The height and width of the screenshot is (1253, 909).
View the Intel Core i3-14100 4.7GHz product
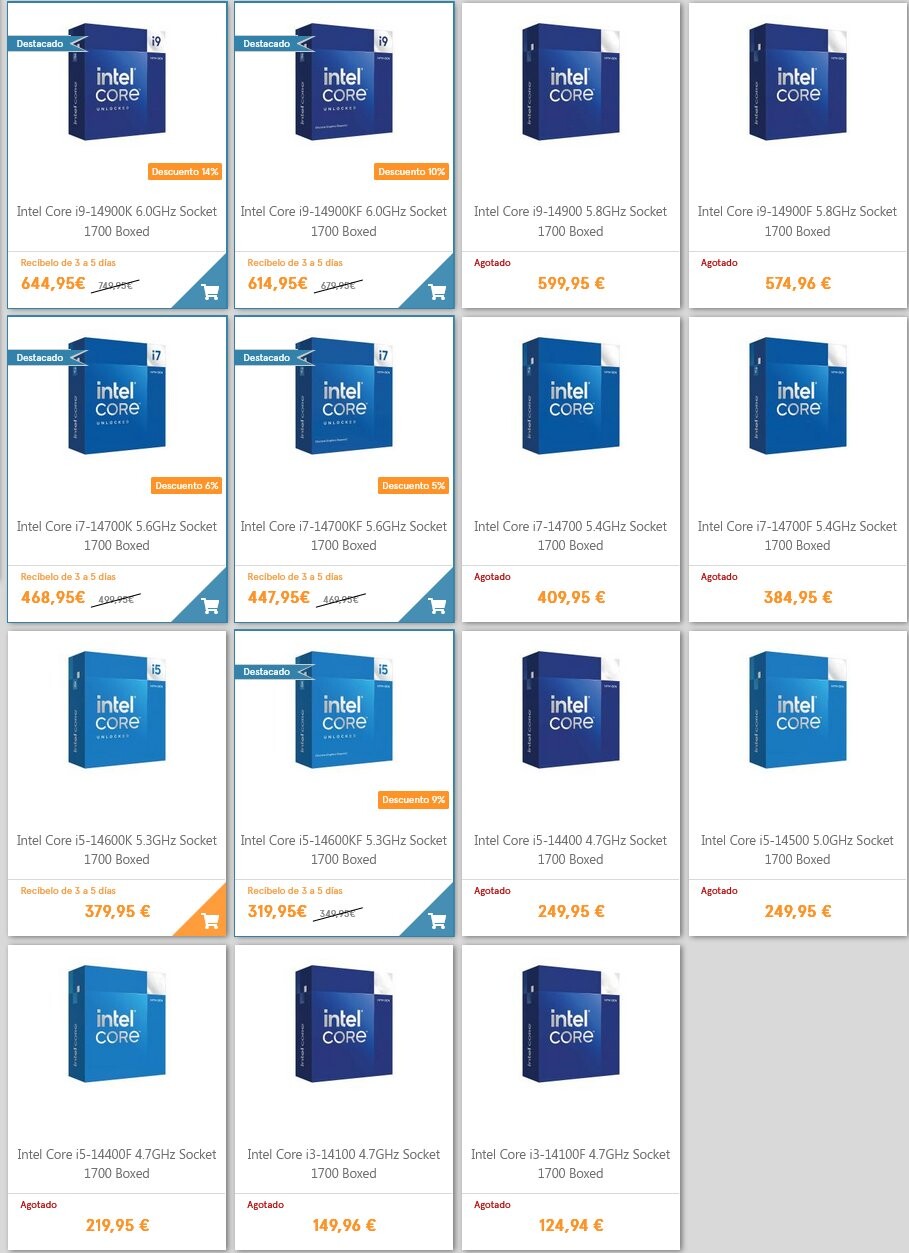pos(344,1163)
